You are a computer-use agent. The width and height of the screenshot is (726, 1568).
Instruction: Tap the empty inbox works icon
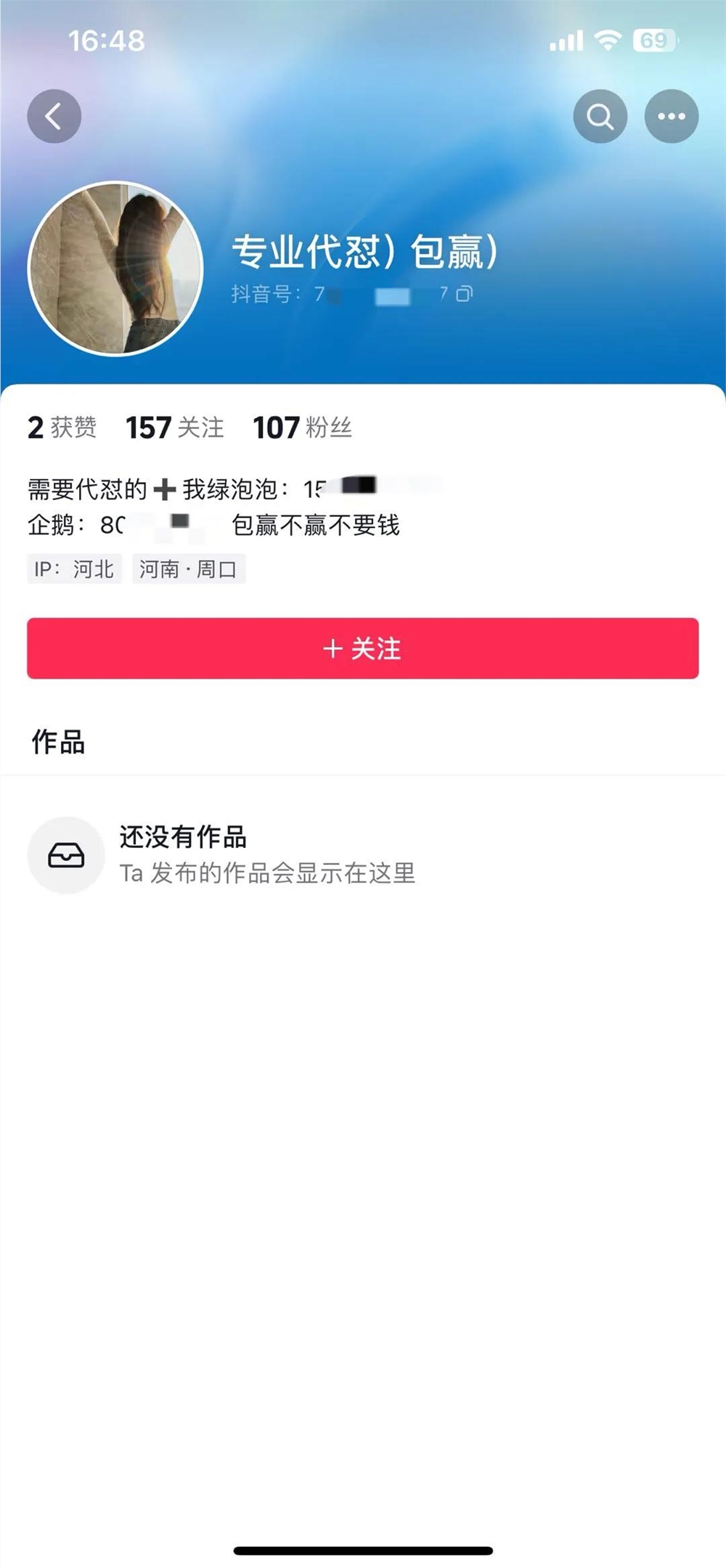coord(66,855)
